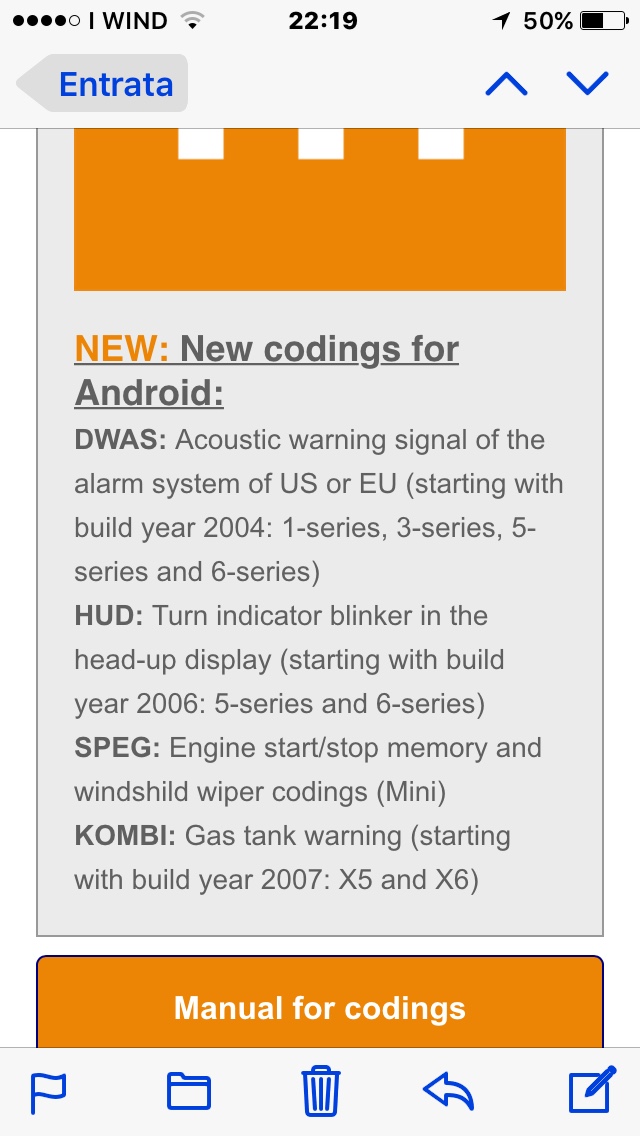
Task: Open the 'New codings for Android' link
Action: click(x=266, y=370)
